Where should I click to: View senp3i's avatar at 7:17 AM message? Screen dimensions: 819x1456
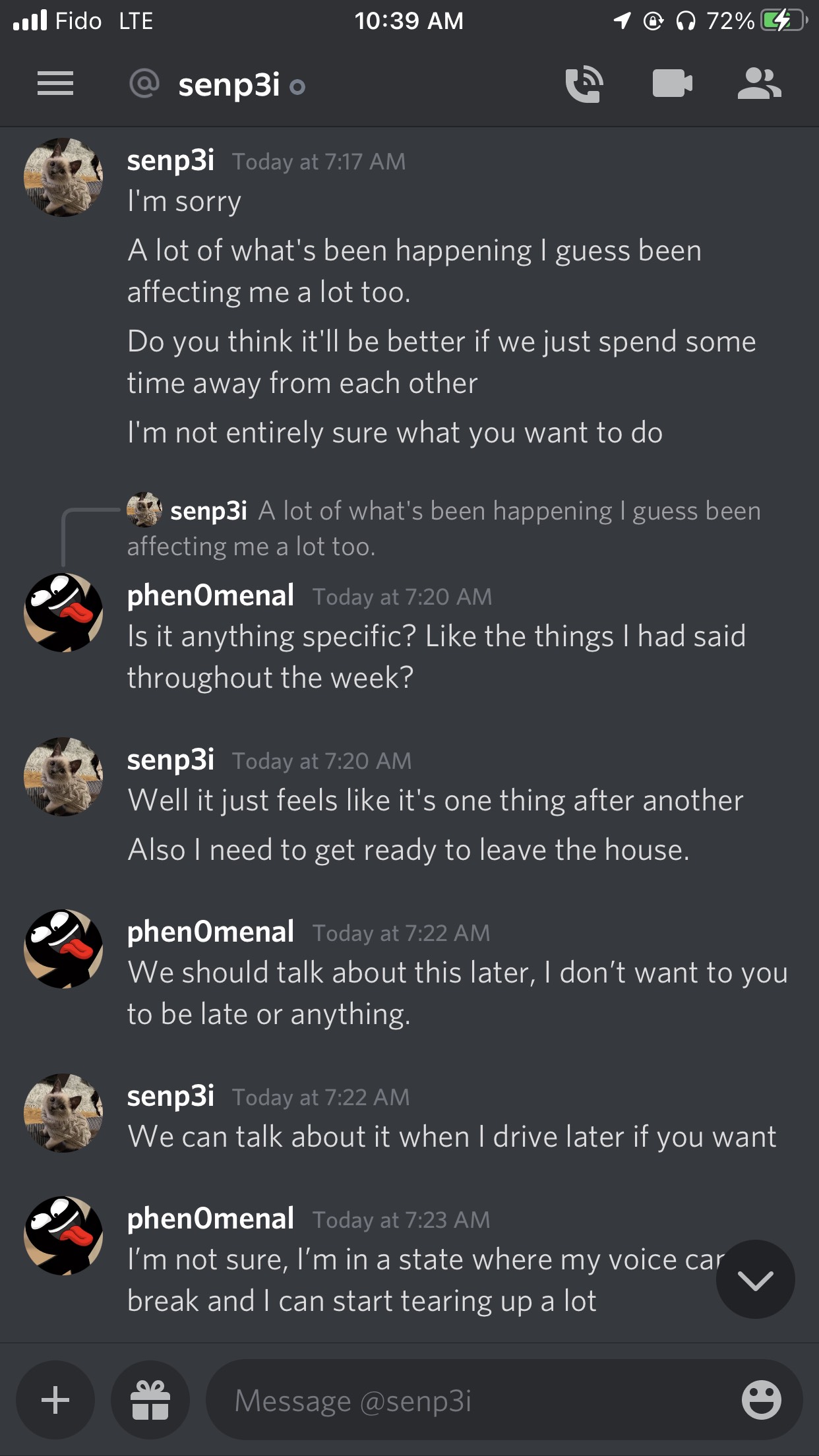click(63, 177)
